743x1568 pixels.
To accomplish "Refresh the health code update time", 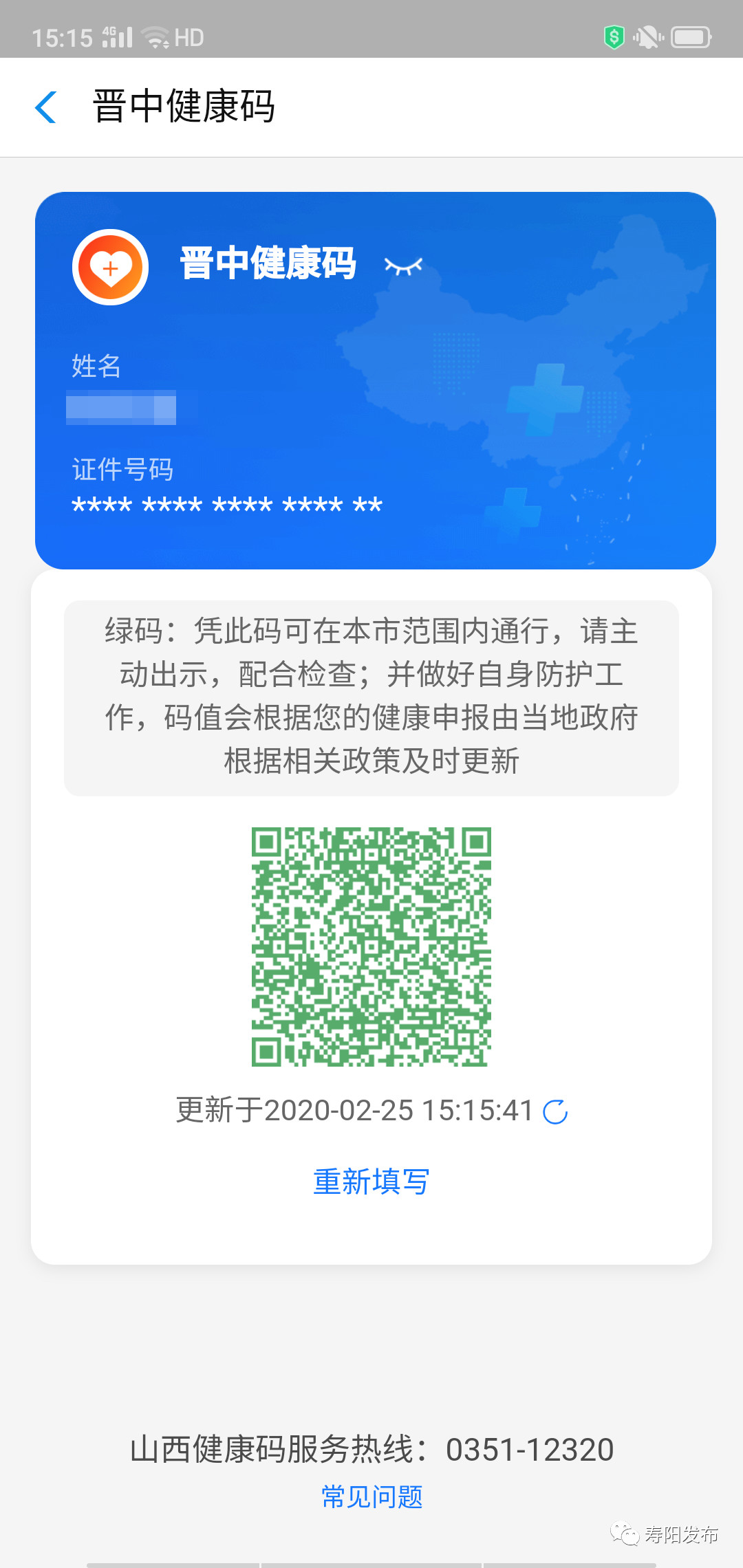I will (x=555, y=1111).
